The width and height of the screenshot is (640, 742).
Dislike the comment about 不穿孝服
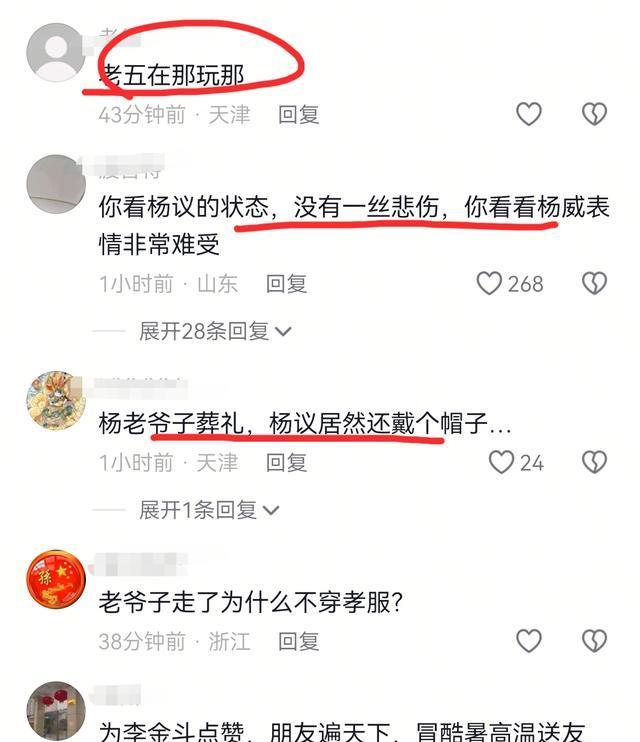pos(595,641)
